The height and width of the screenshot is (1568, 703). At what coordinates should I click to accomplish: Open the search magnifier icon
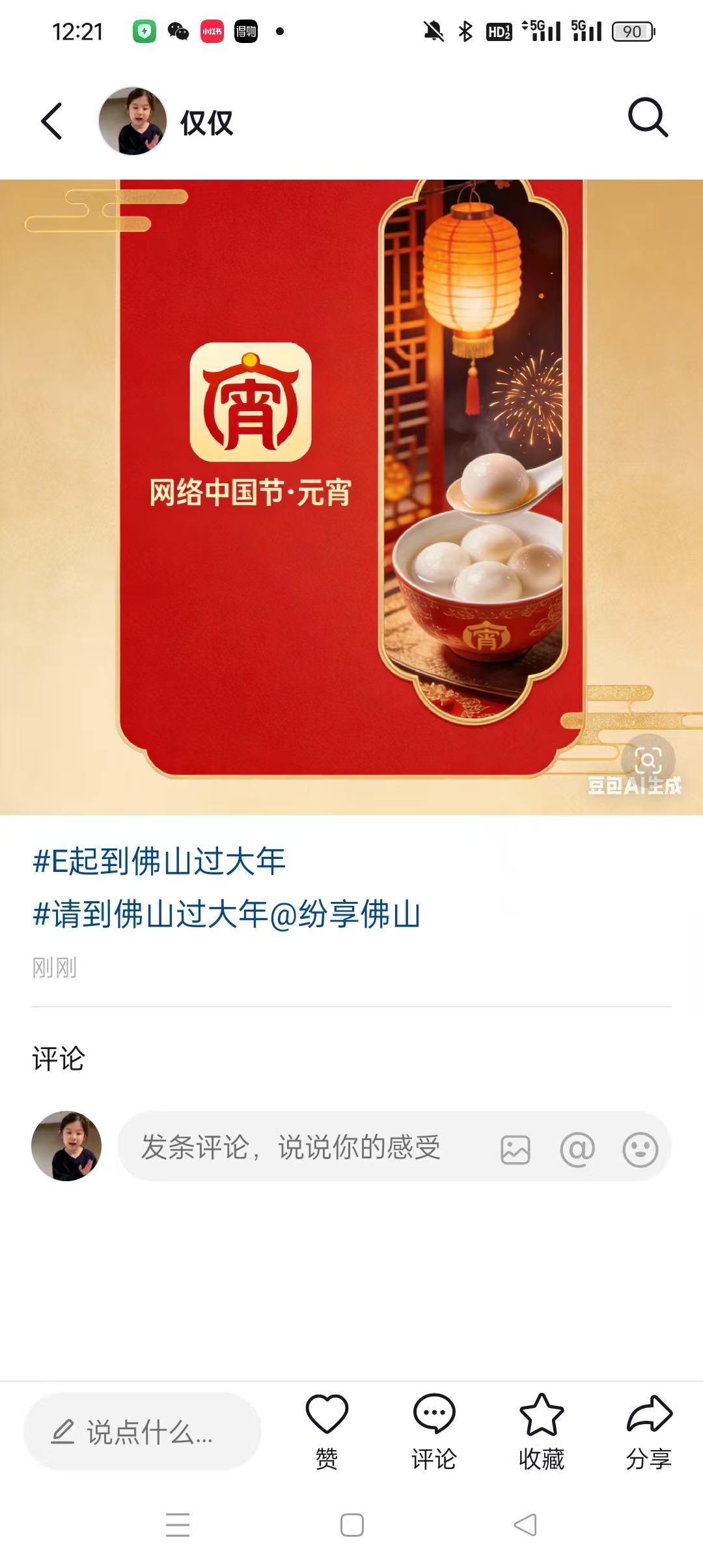(x=648, y=118)
